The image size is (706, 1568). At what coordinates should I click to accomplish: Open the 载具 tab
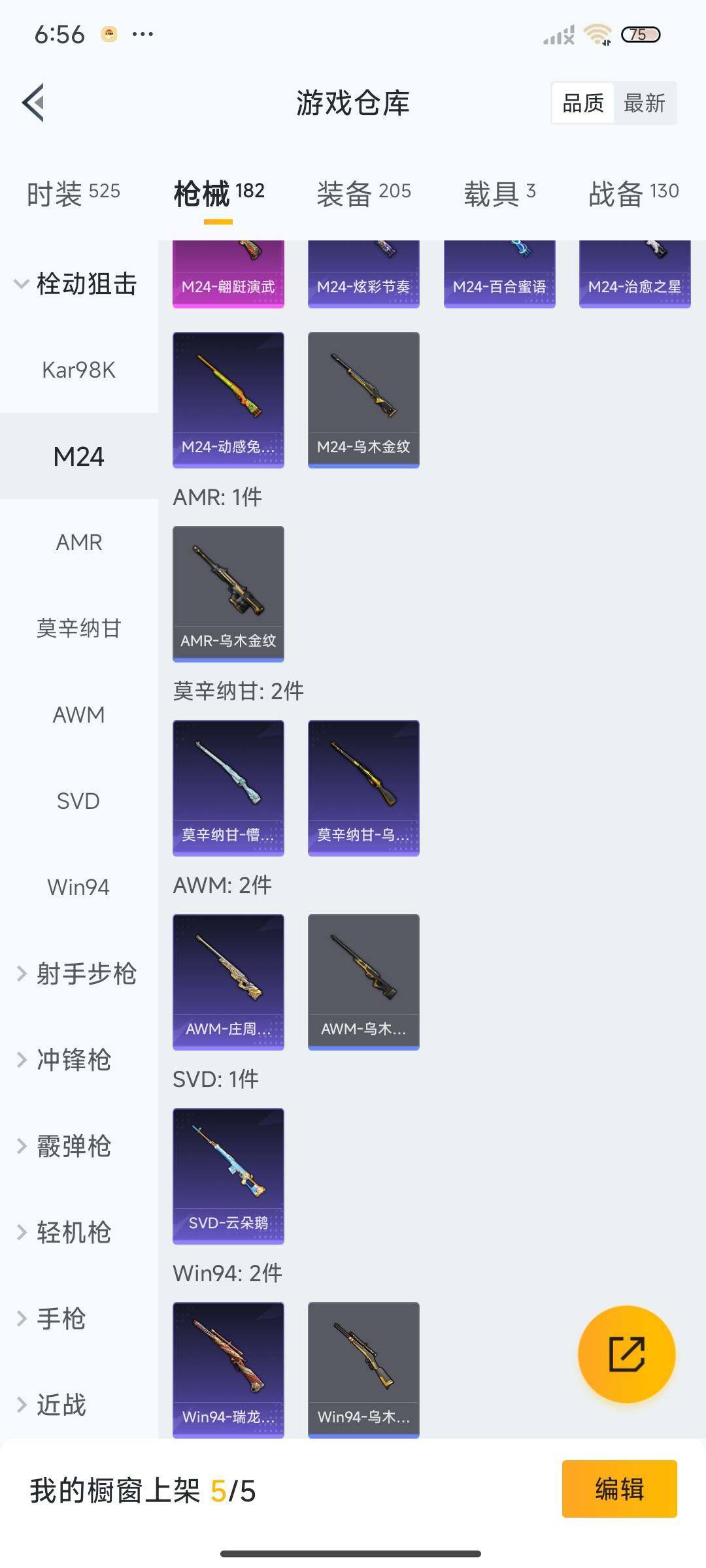pyautogui.click(x=499, y=193)
